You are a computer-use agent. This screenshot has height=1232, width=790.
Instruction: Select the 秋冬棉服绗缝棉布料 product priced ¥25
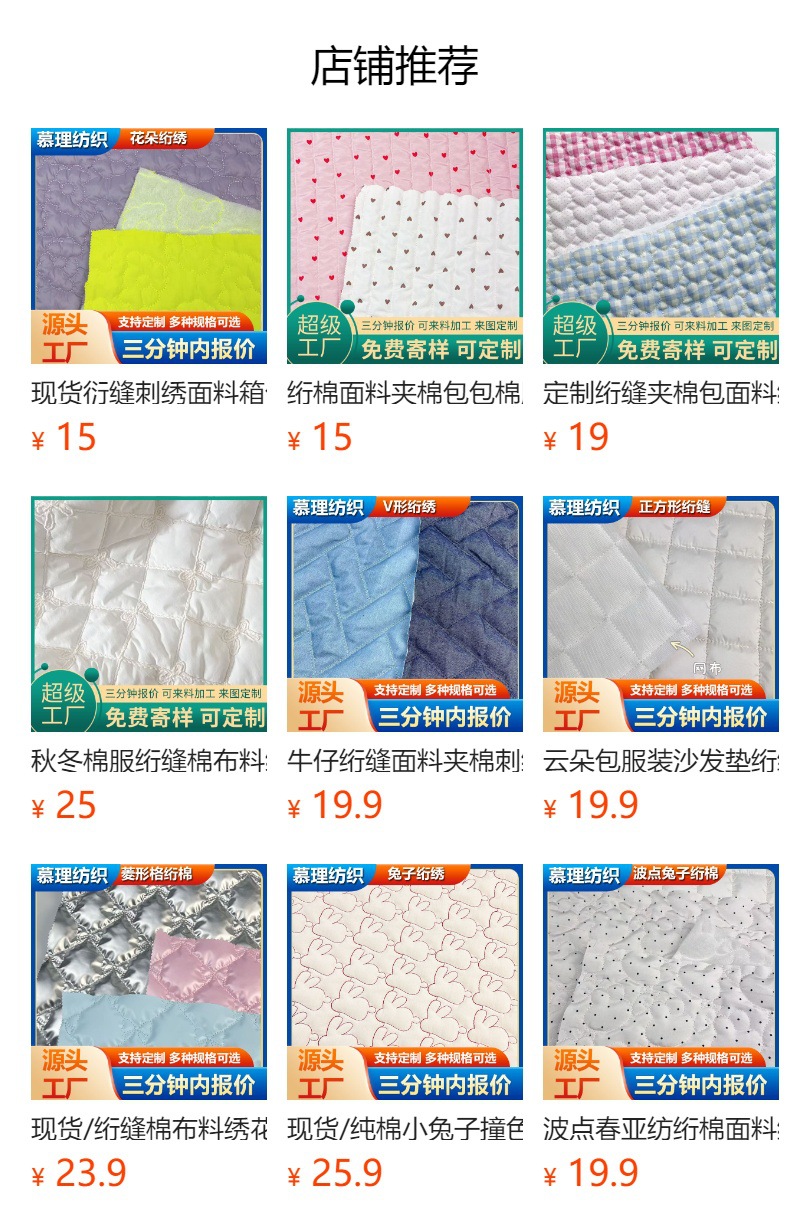tap(149, 614)
